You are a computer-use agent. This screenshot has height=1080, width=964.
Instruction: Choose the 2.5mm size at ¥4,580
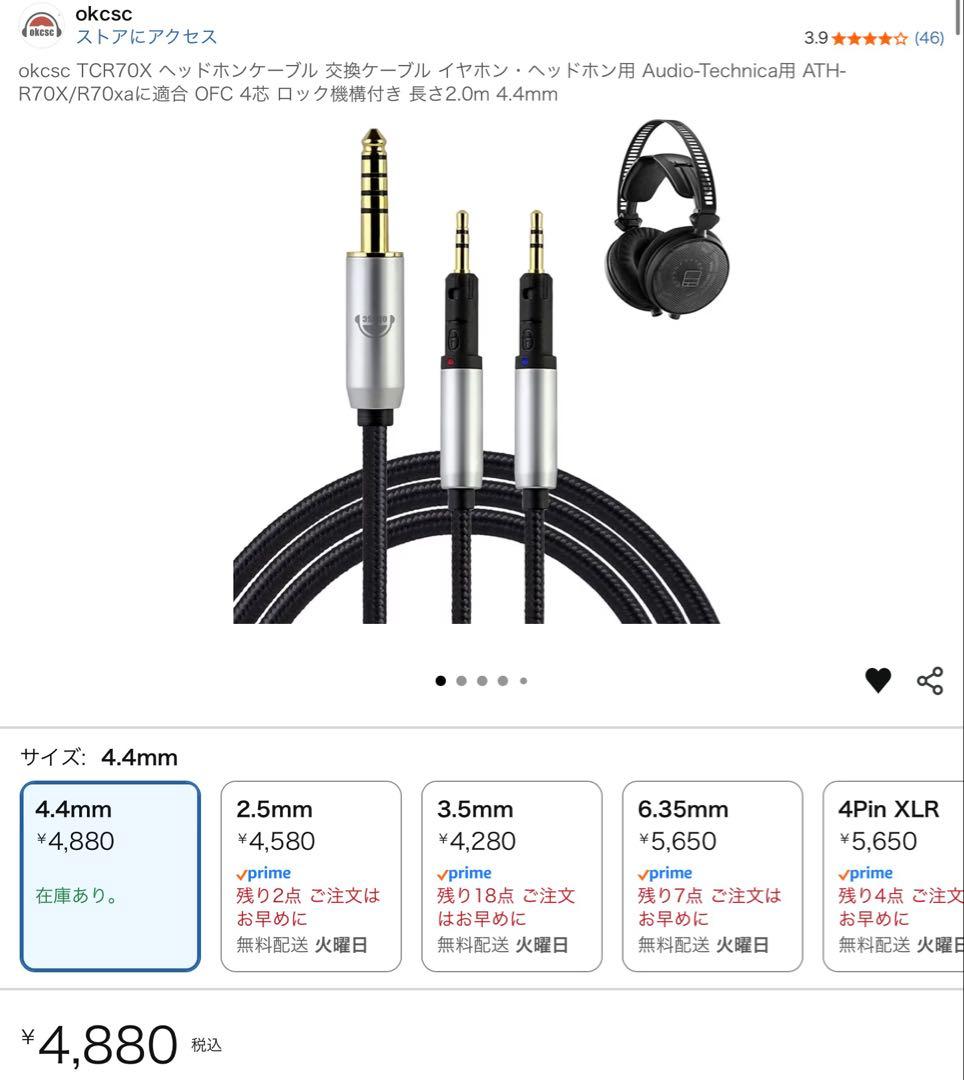[310, 876]
